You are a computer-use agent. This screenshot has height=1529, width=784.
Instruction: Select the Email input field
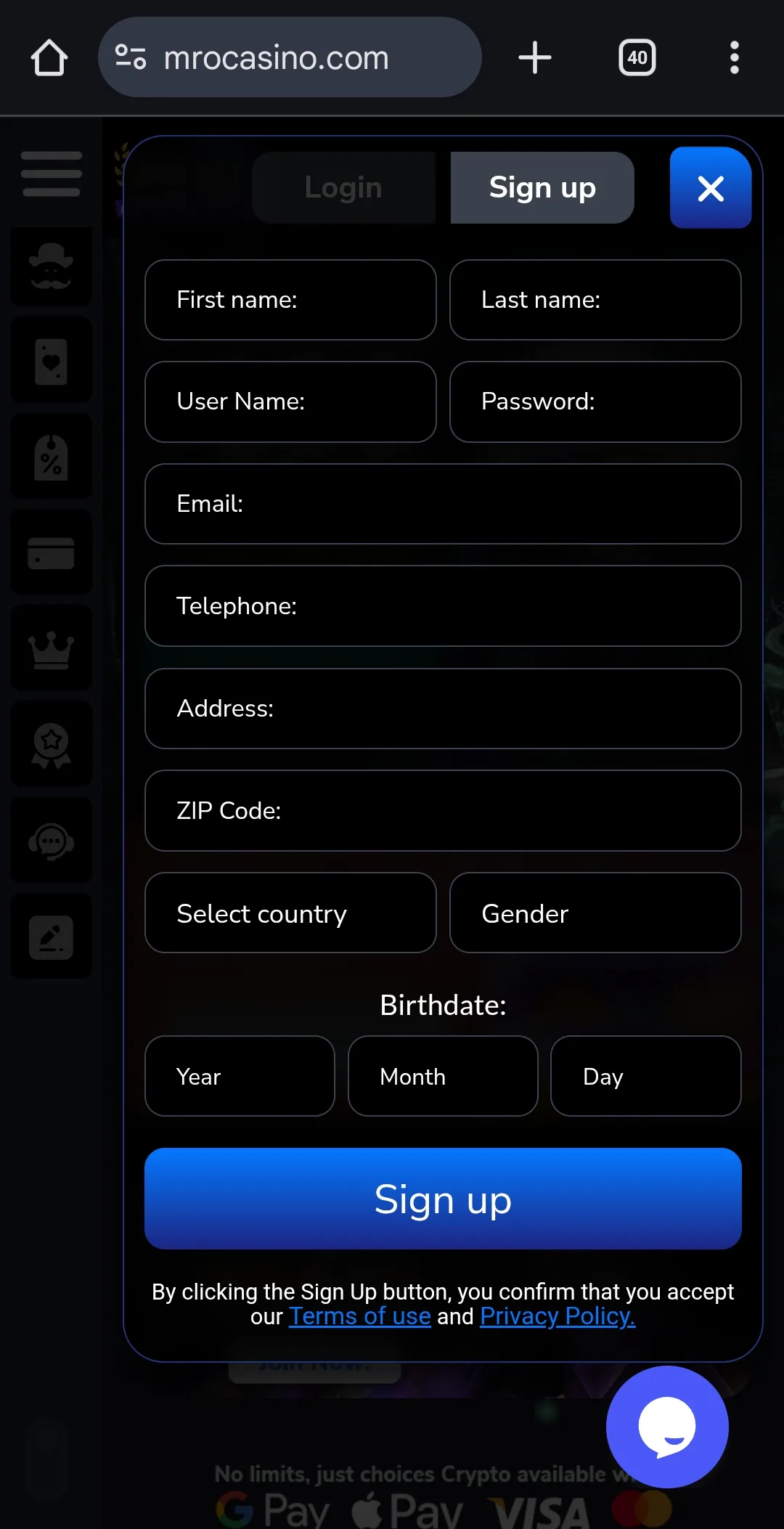[x=443, y=504]
